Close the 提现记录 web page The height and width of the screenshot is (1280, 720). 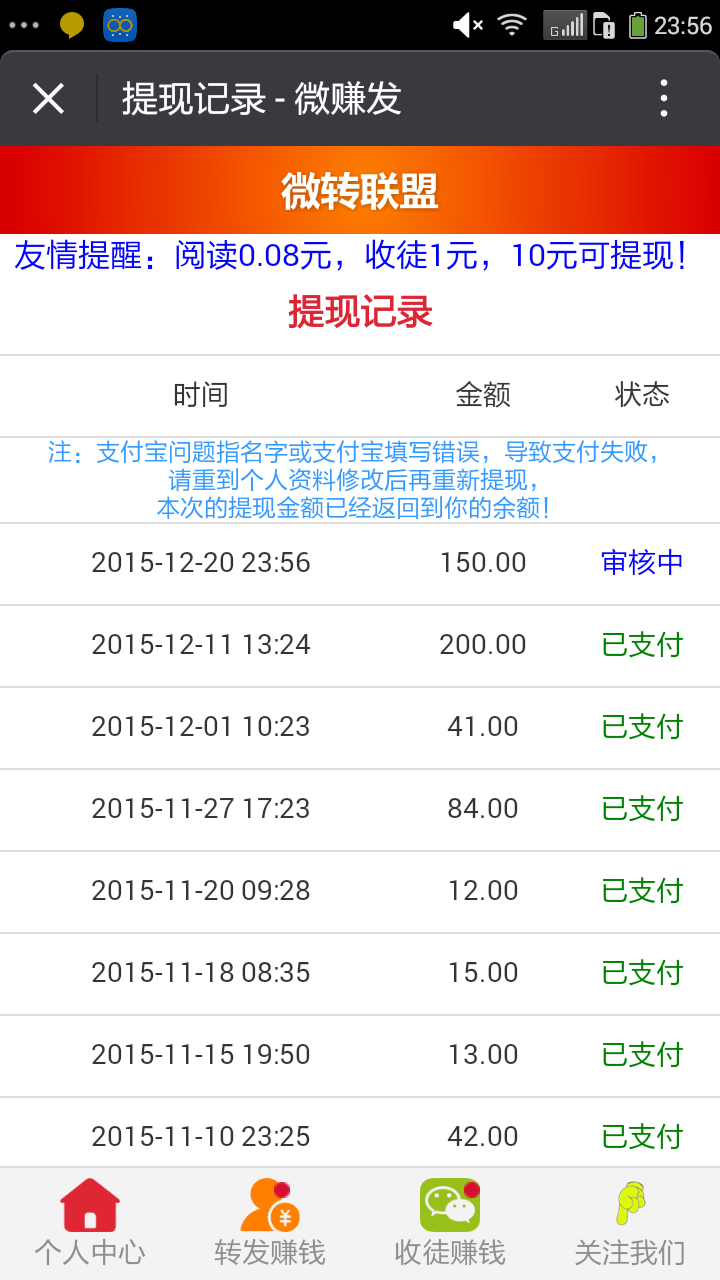[48, 99]
